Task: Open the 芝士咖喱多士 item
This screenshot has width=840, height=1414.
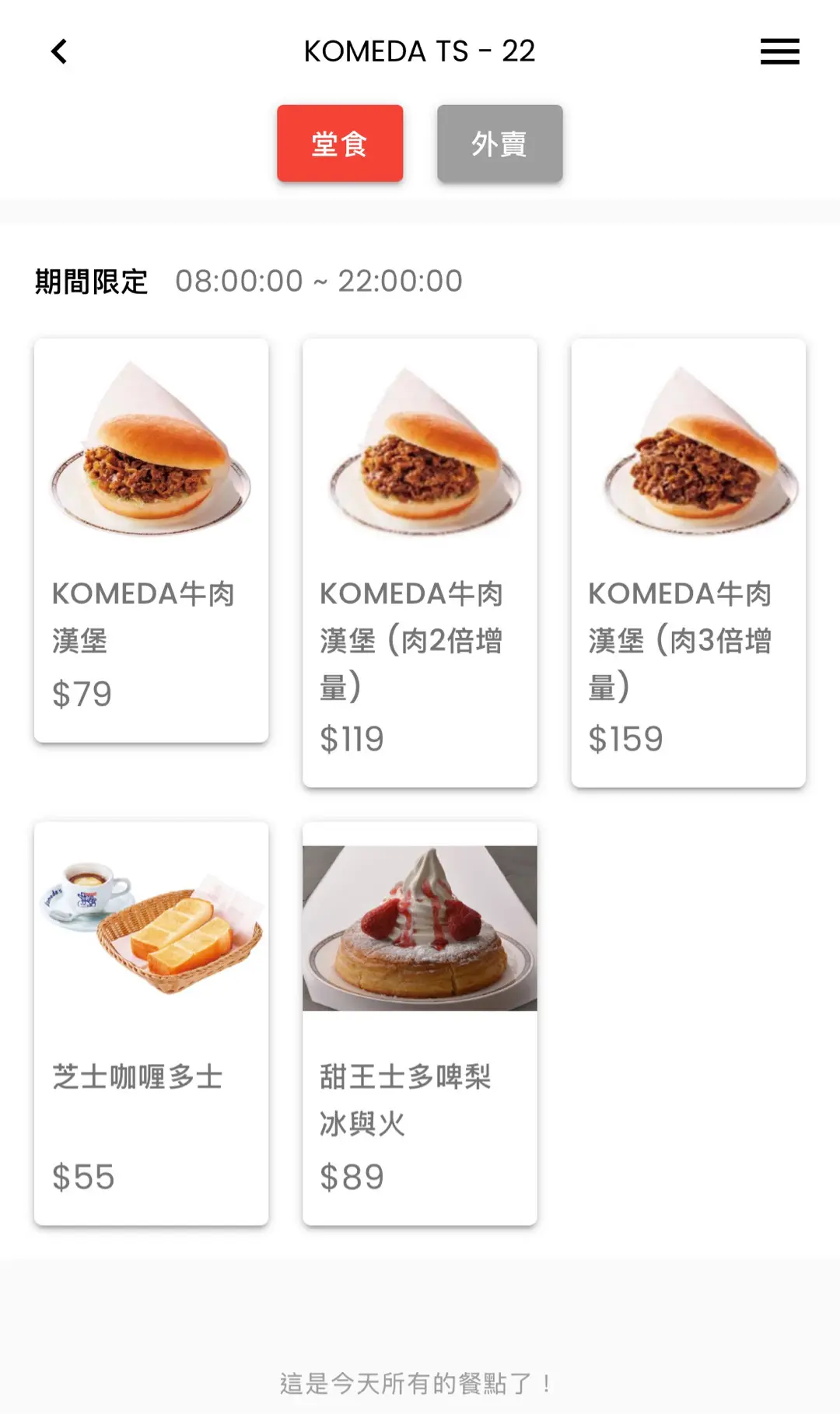Action: point(152,1023)
